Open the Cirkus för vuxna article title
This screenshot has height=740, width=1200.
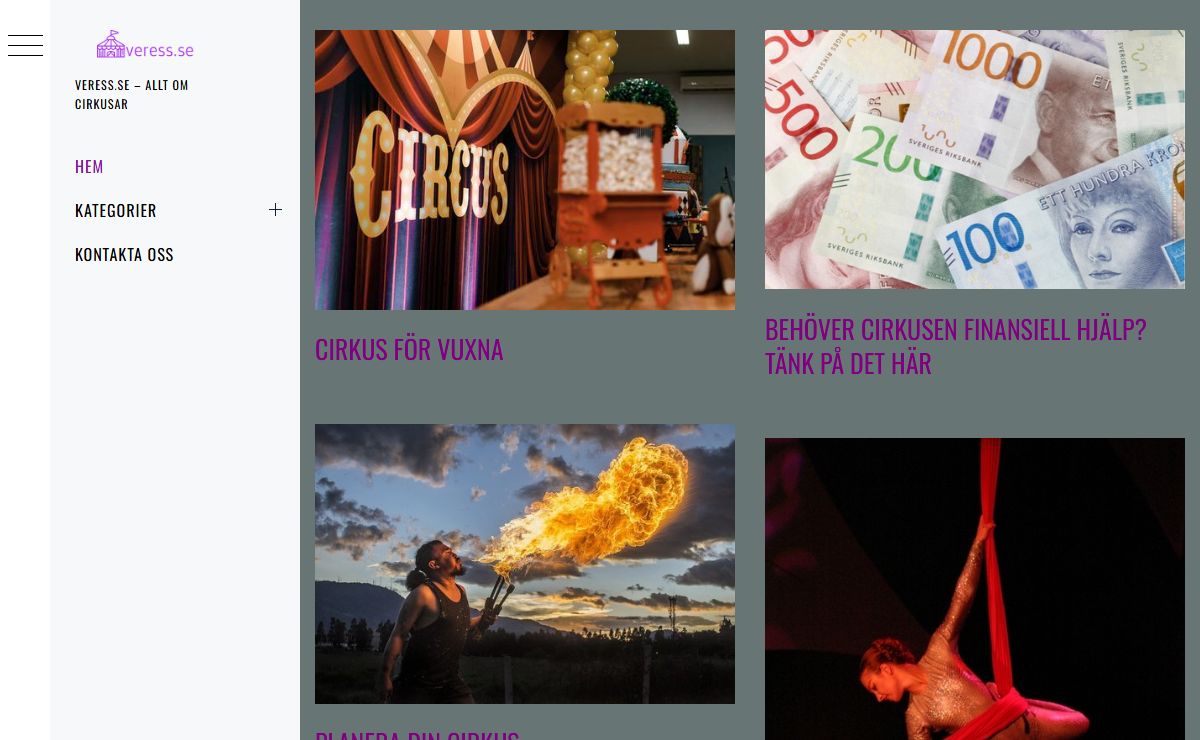pyautogui.click(x=409, y=349)
